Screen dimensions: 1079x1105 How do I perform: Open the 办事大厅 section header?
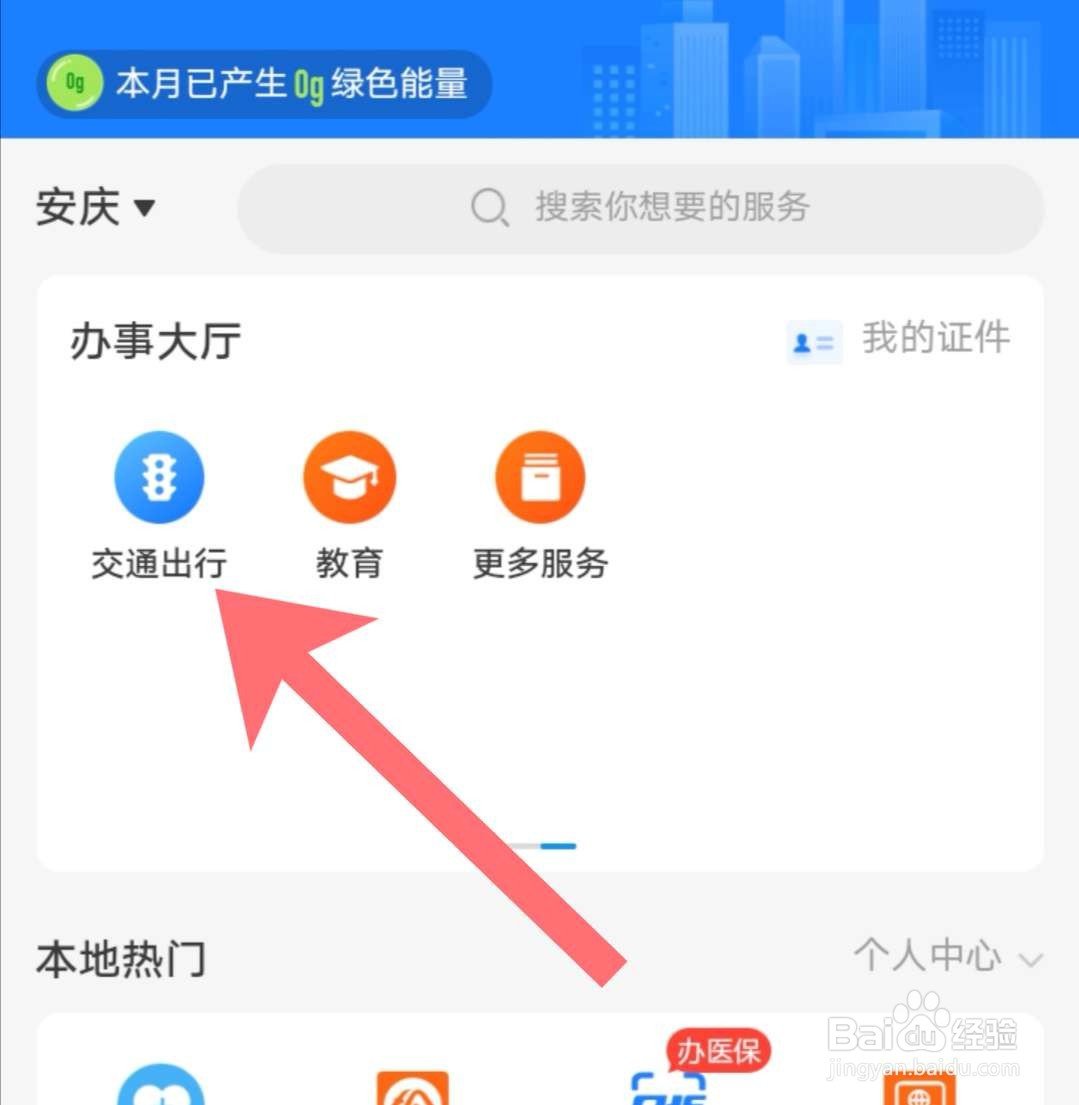tap(157, 341)
